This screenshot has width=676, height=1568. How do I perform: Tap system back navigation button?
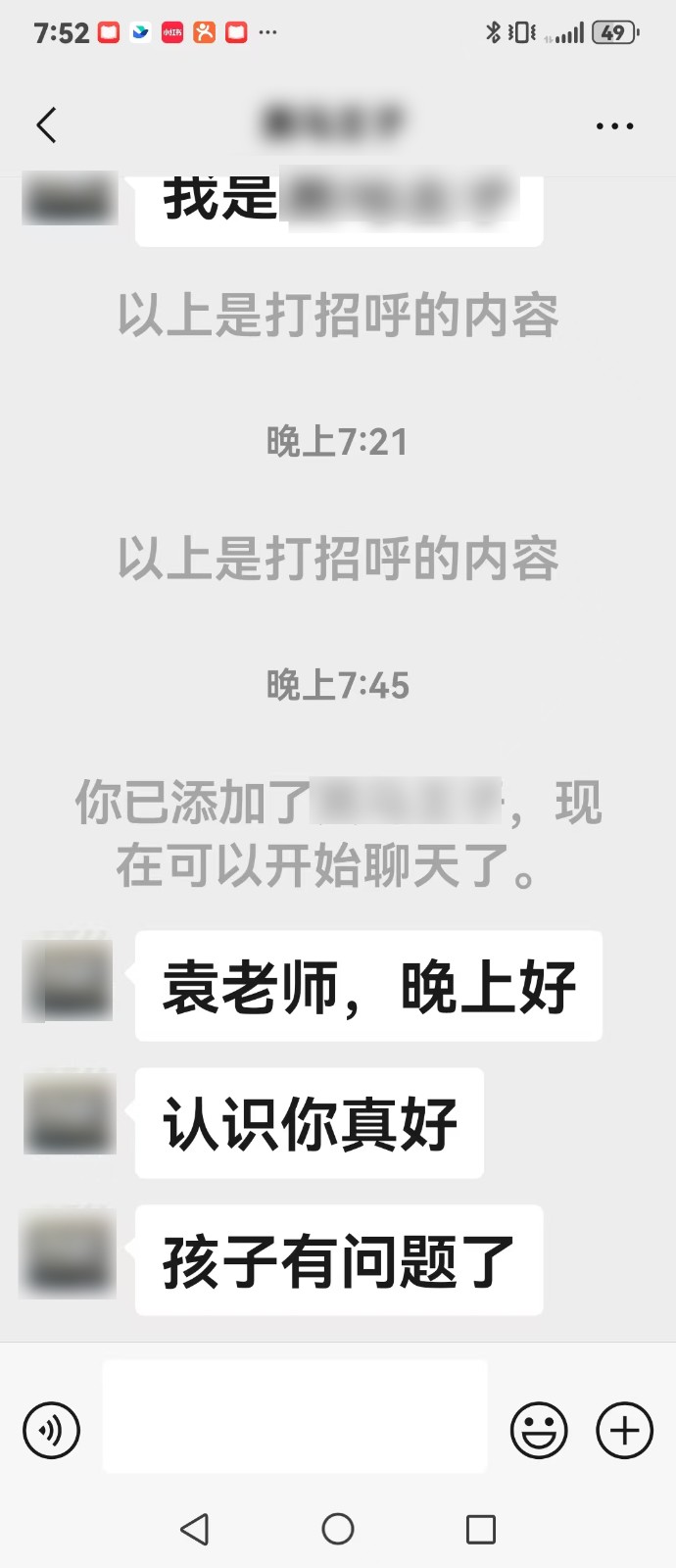pyautogui.click(x=195, y=1529)
